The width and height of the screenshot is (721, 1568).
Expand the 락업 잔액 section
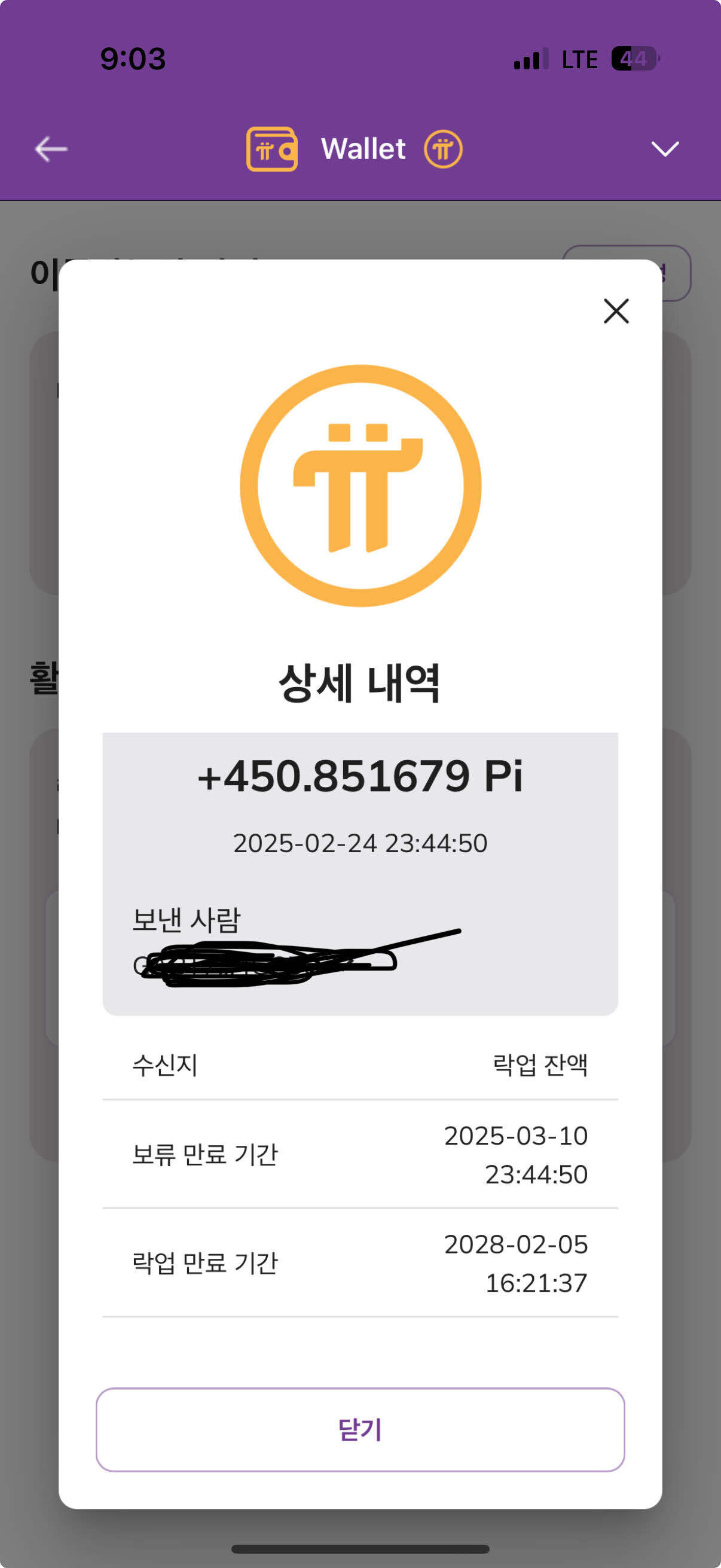click(x=542, y=1065)
